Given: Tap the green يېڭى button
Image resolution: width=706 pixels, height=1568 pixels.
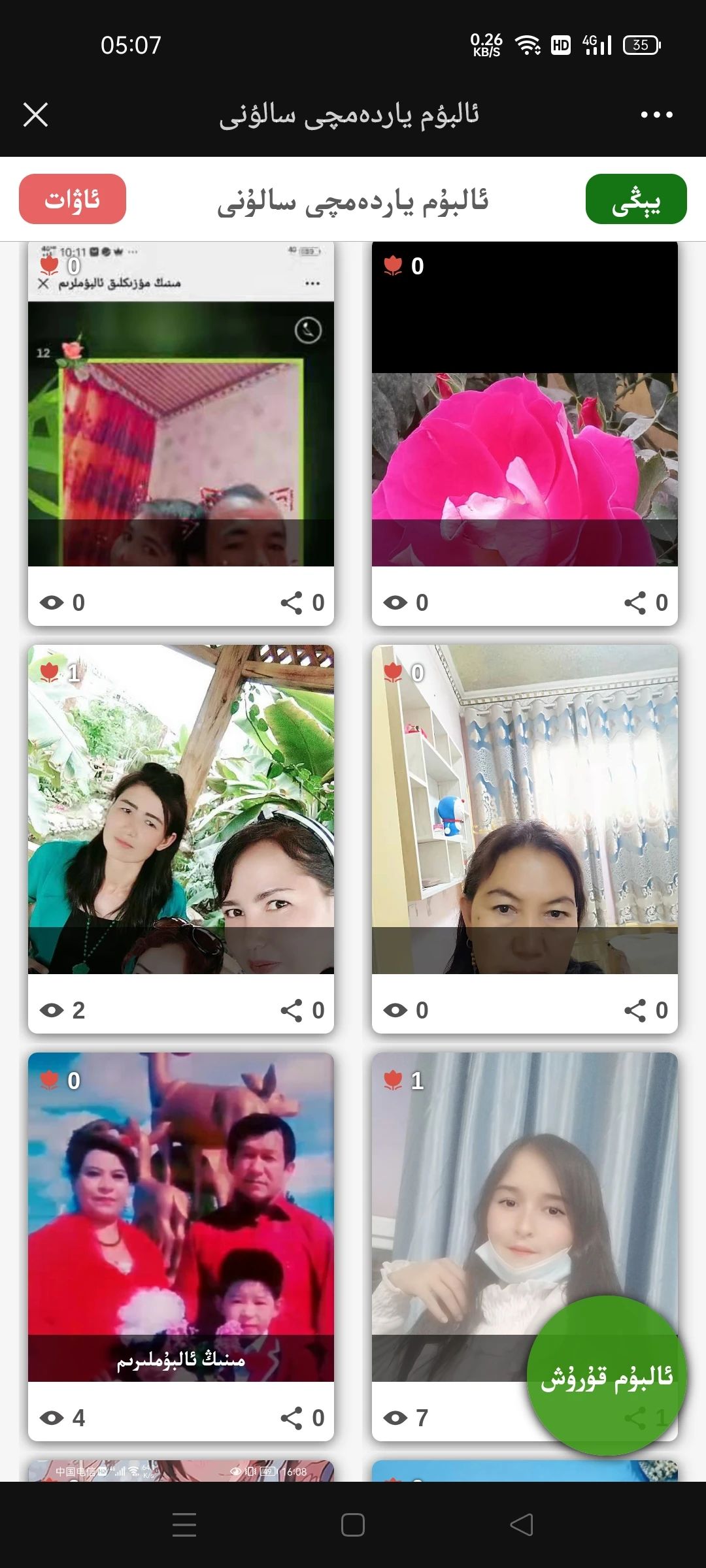Looking at the screenshot, I should pyautogui.click(x=636, y=199).
